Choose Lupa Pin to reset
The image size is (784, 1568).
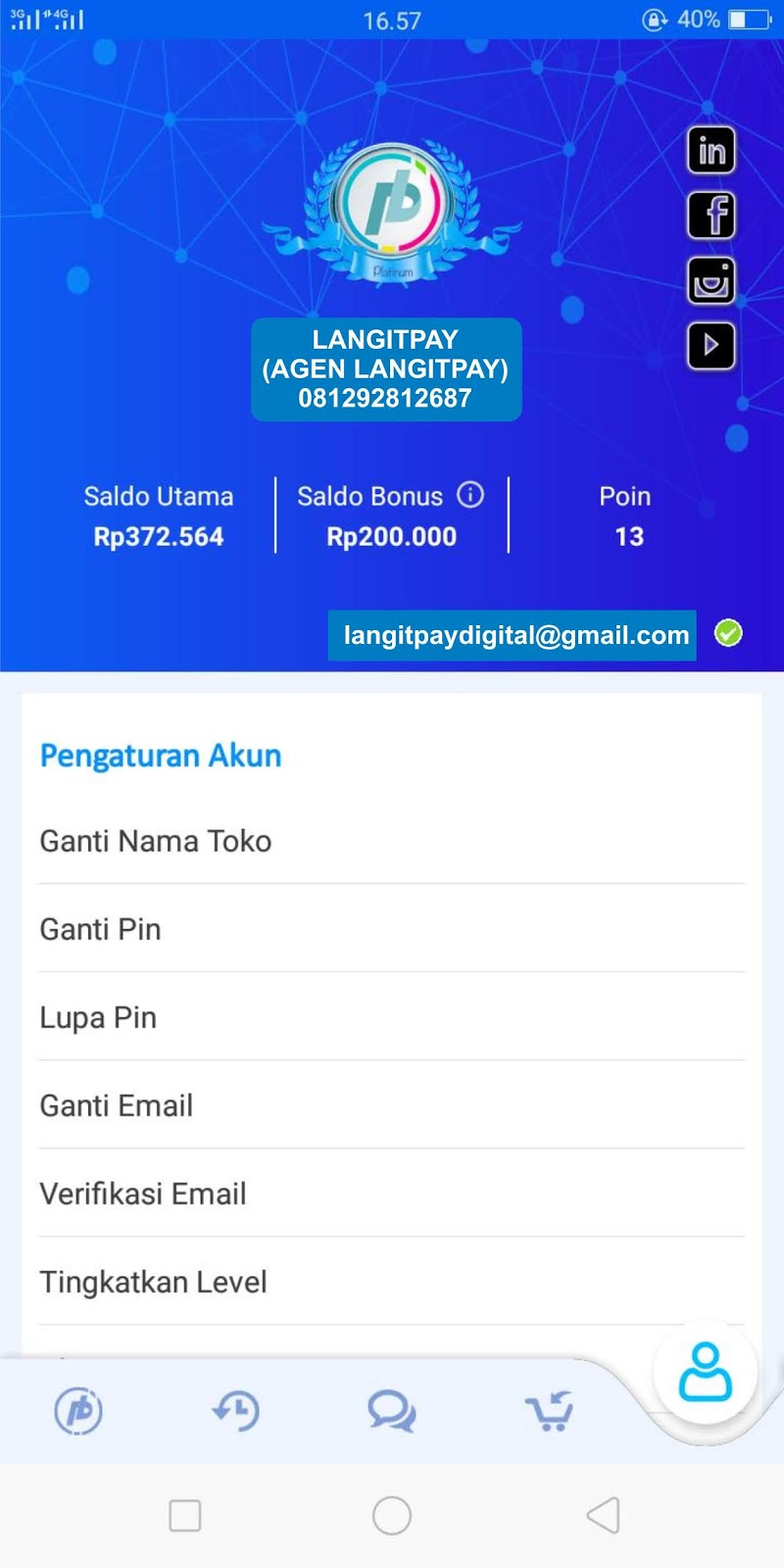click(392, 1017)
